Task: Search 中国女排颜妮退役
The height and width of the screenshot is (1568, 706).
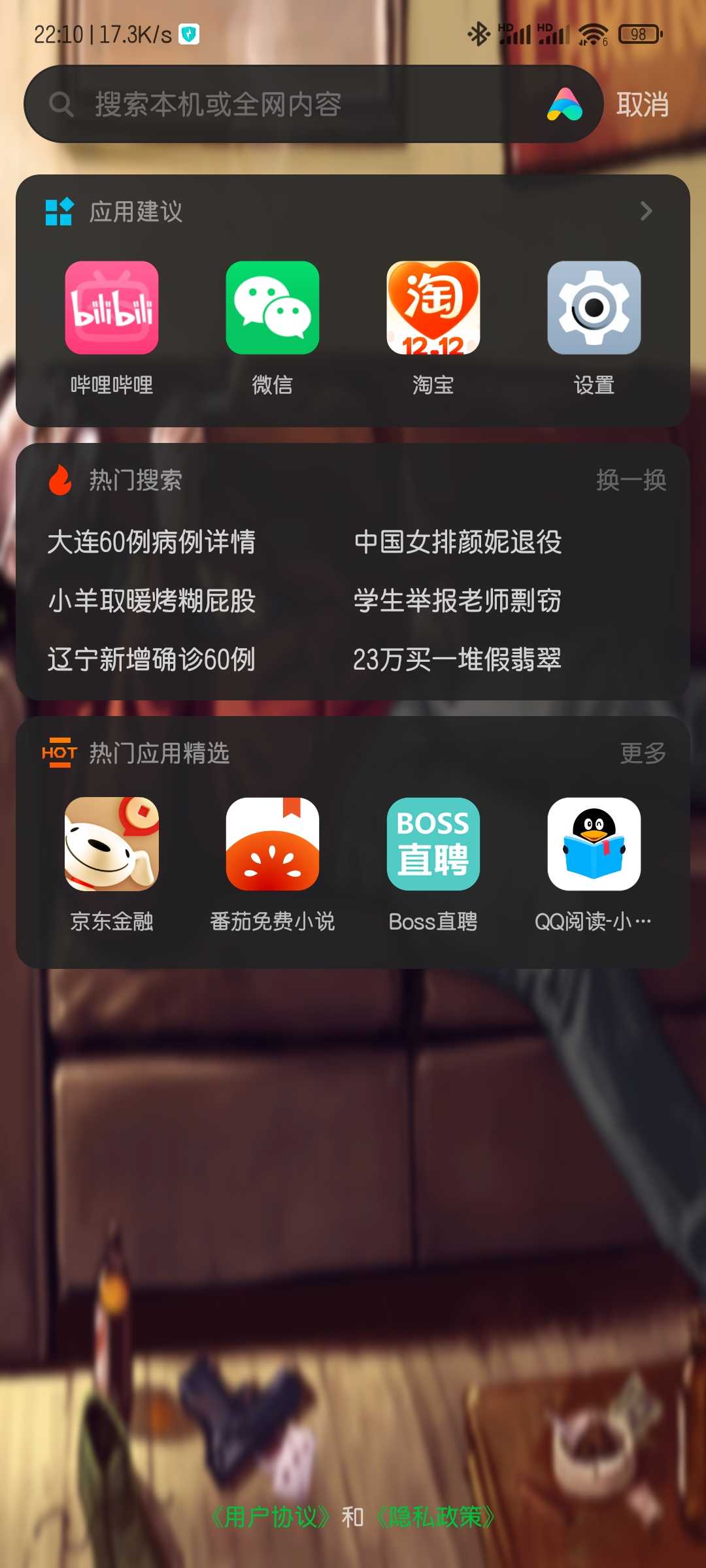Action: point(458,542)
